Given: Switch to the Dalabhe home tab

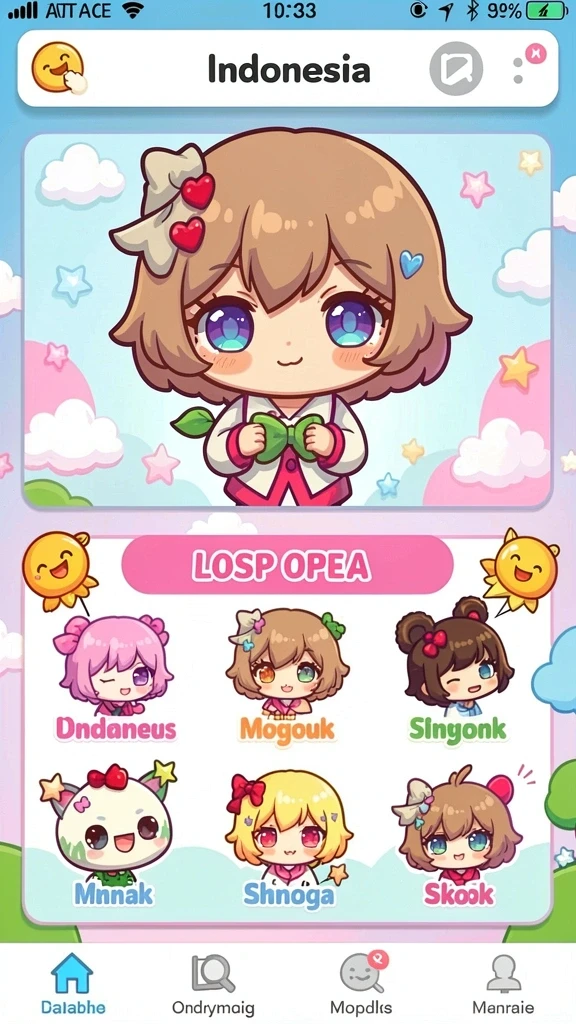Looking at the screenshot, I should pos(72,984).
